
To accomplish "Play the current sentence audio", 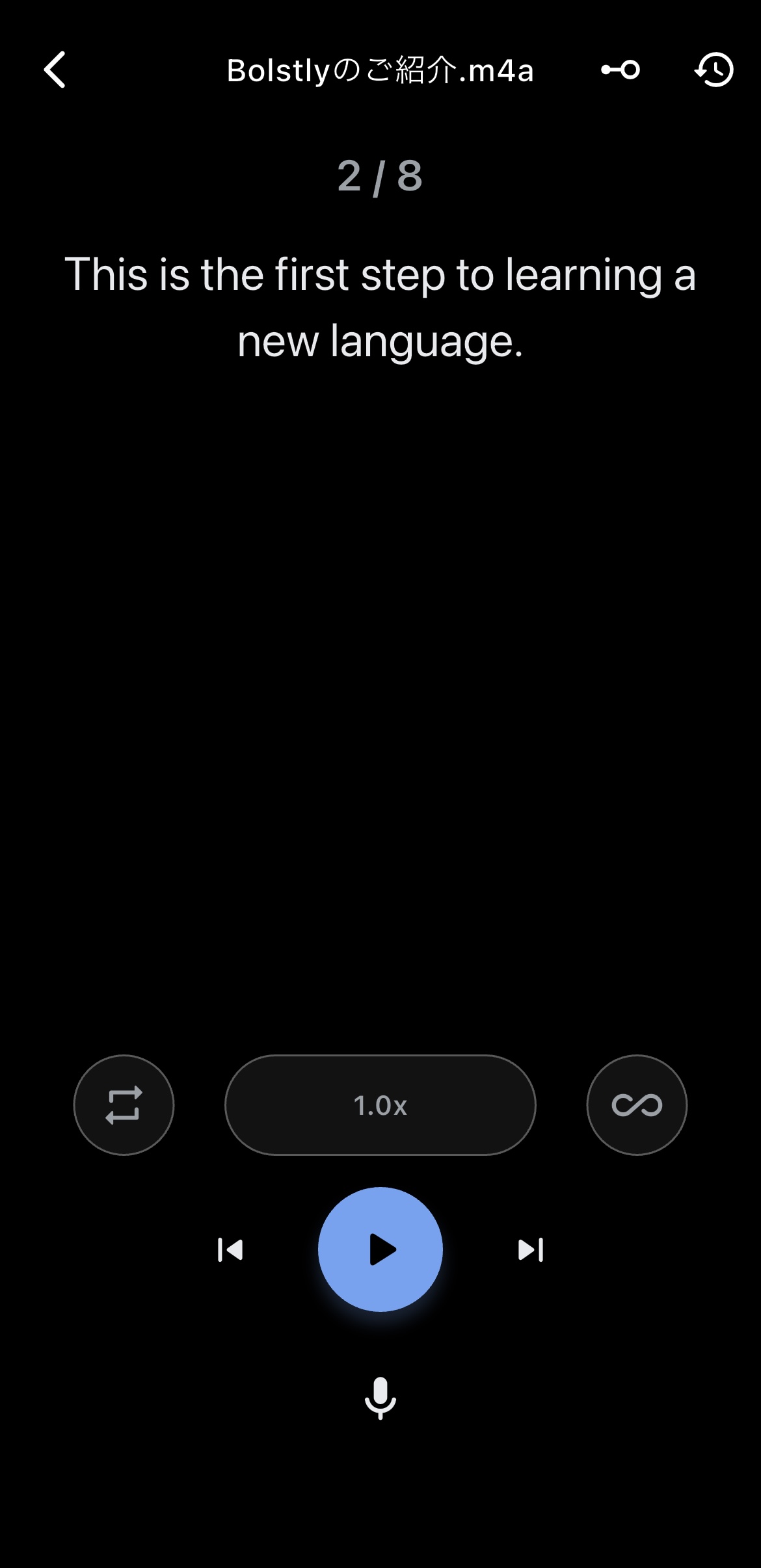I will (x=380, y=1249).
